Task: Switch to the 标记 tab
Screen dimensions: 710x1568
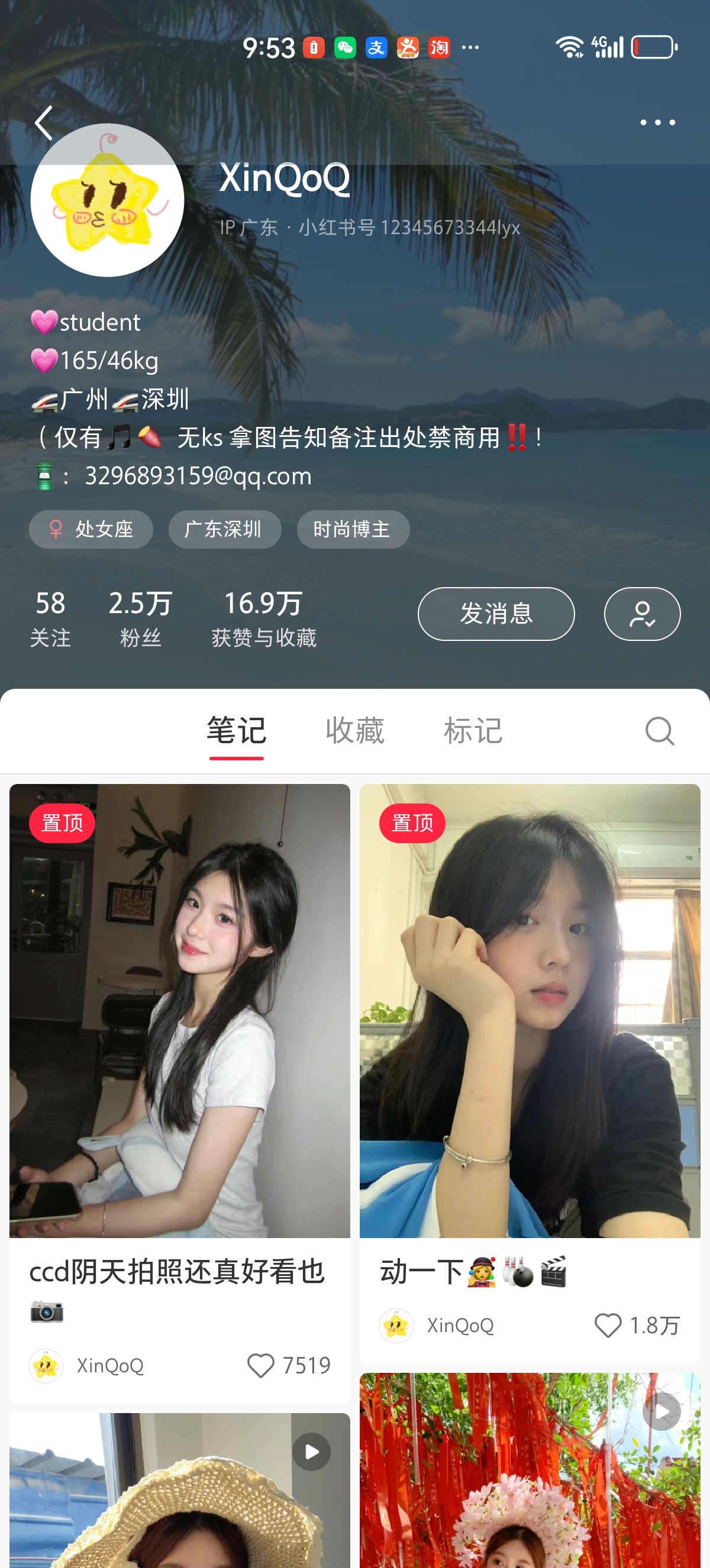Action: coord(473,730)
